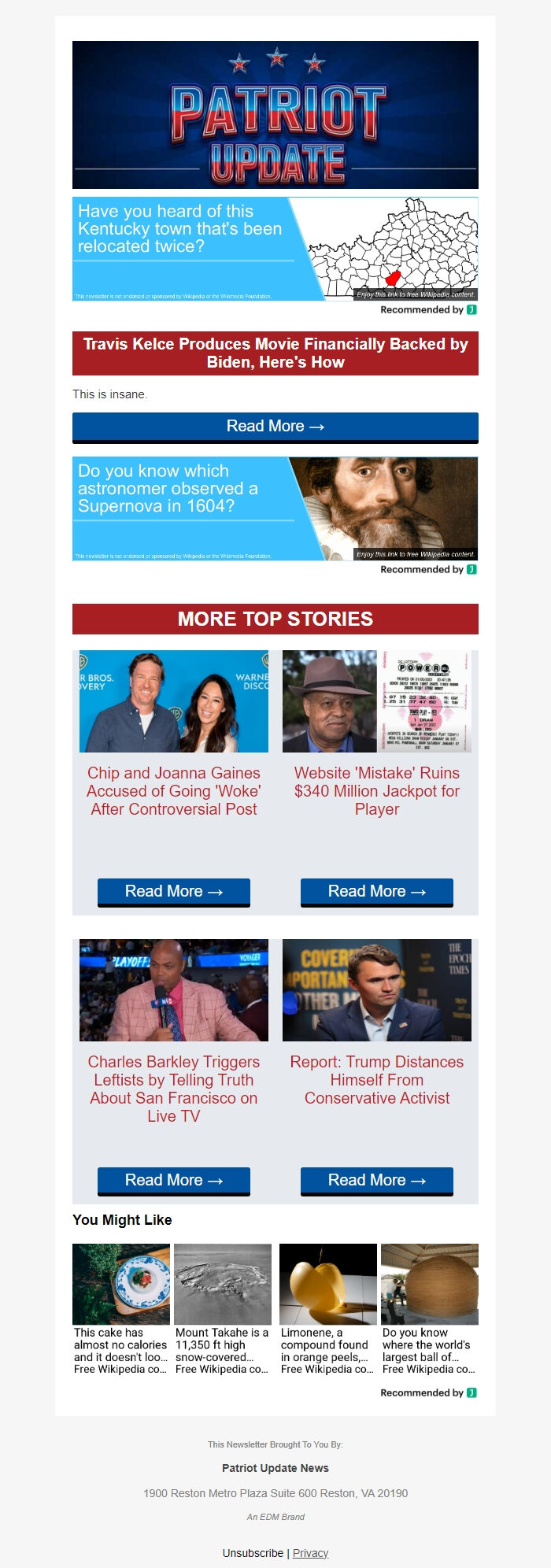
Task: Open the Privacy link
Action: [310, 1553]
